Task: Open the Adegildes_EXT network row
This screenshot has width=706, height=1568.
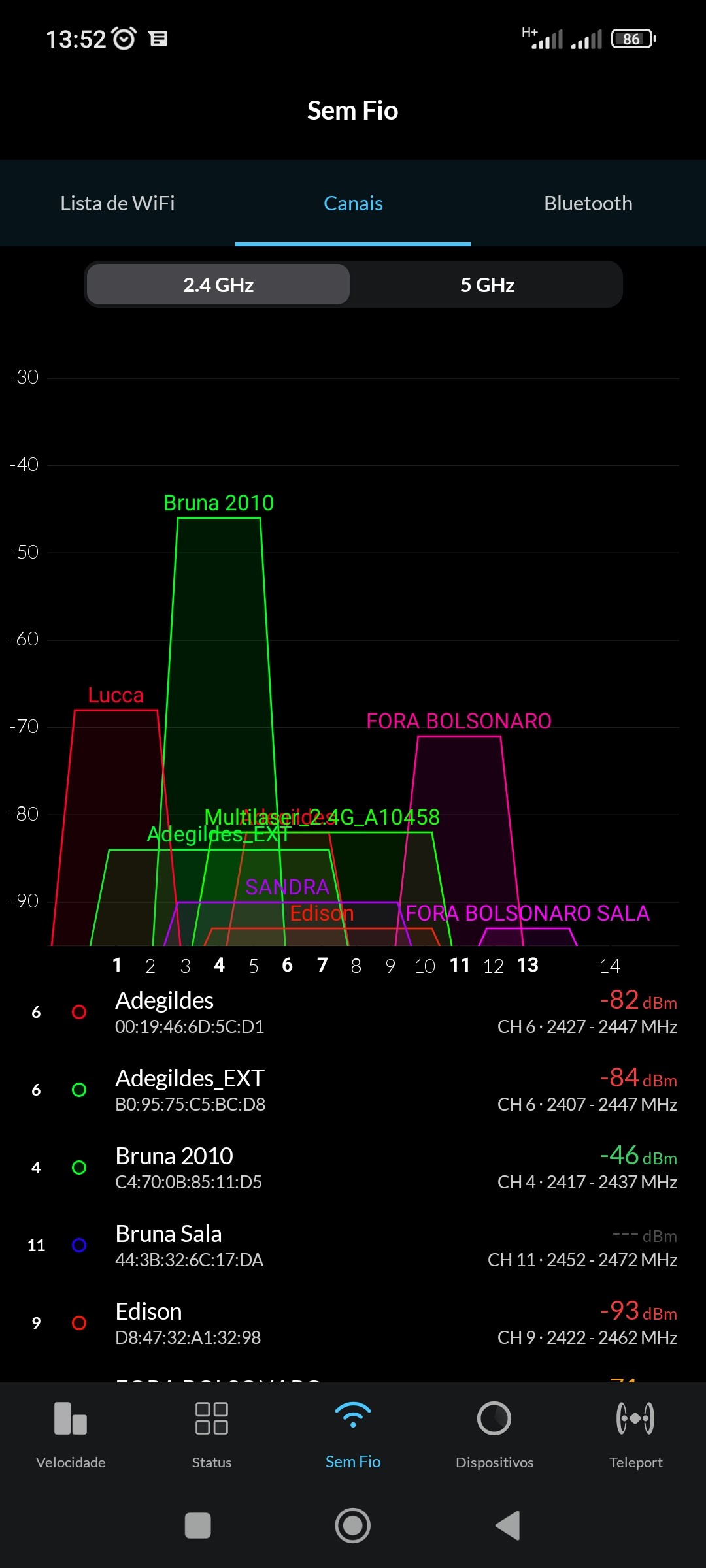Action: click(353, 1090)
